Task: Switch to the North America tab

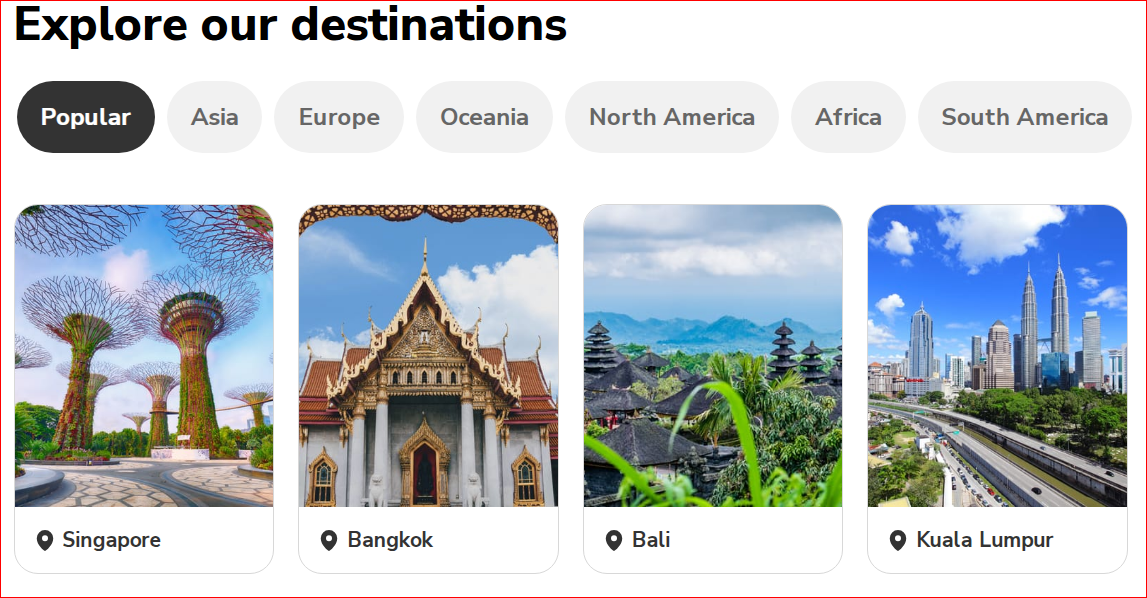Action: tap(672, 117)
